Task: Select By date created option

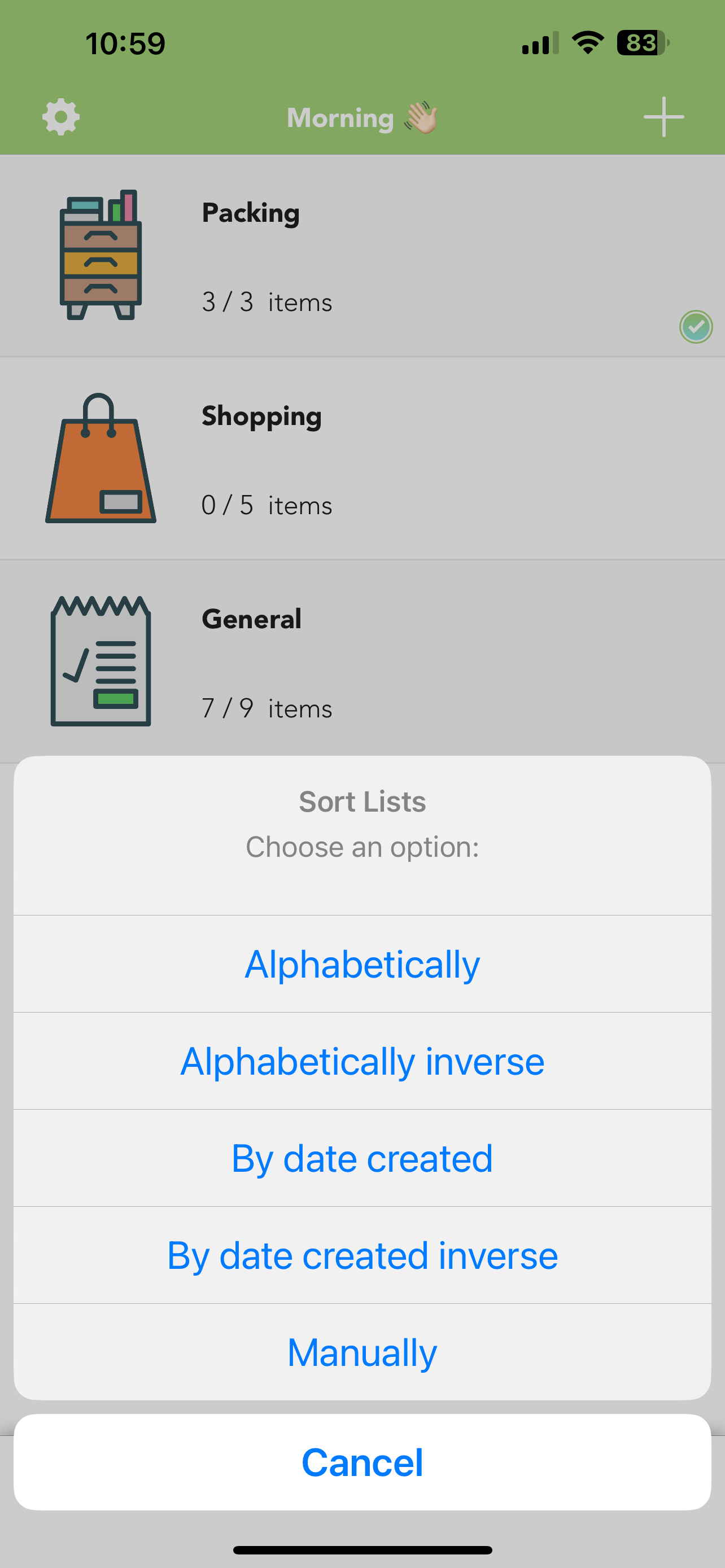Action: tap(362, 1158)
